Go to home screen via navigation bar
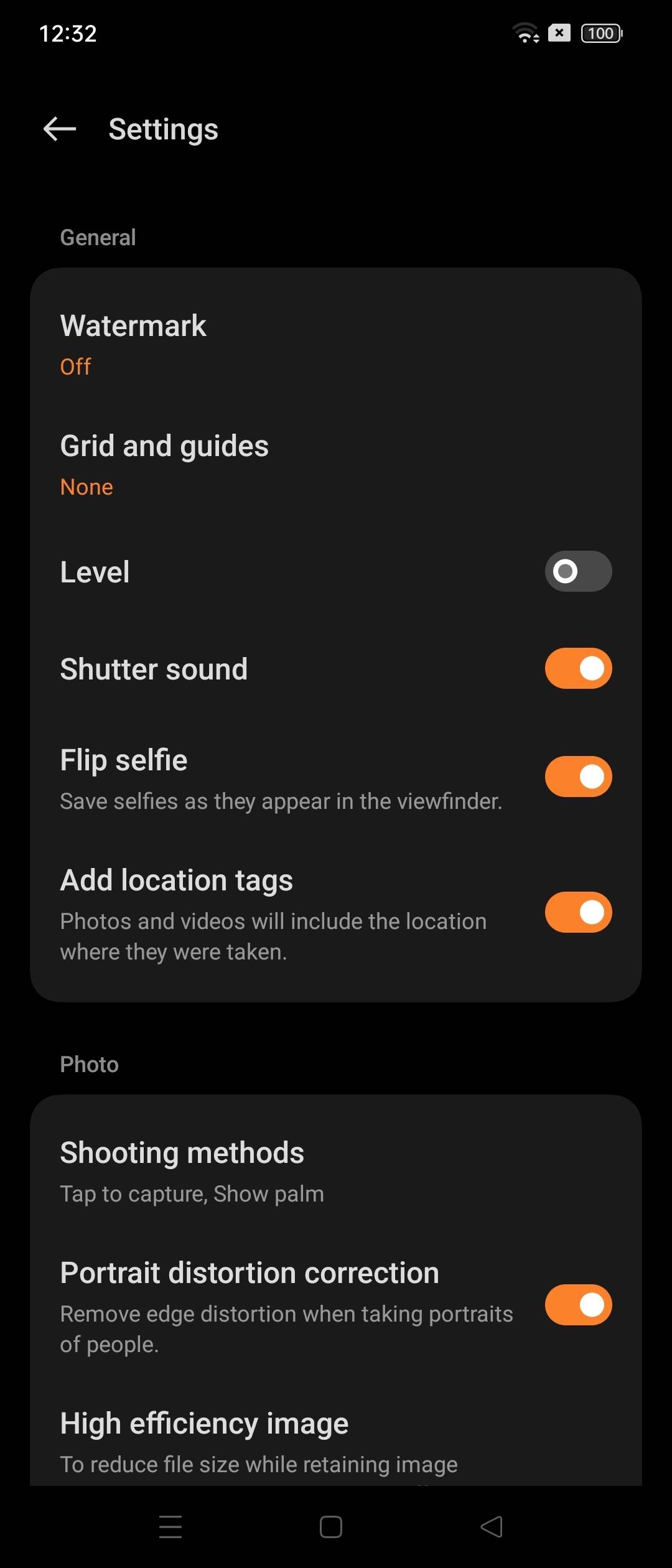 point(331,1527)
